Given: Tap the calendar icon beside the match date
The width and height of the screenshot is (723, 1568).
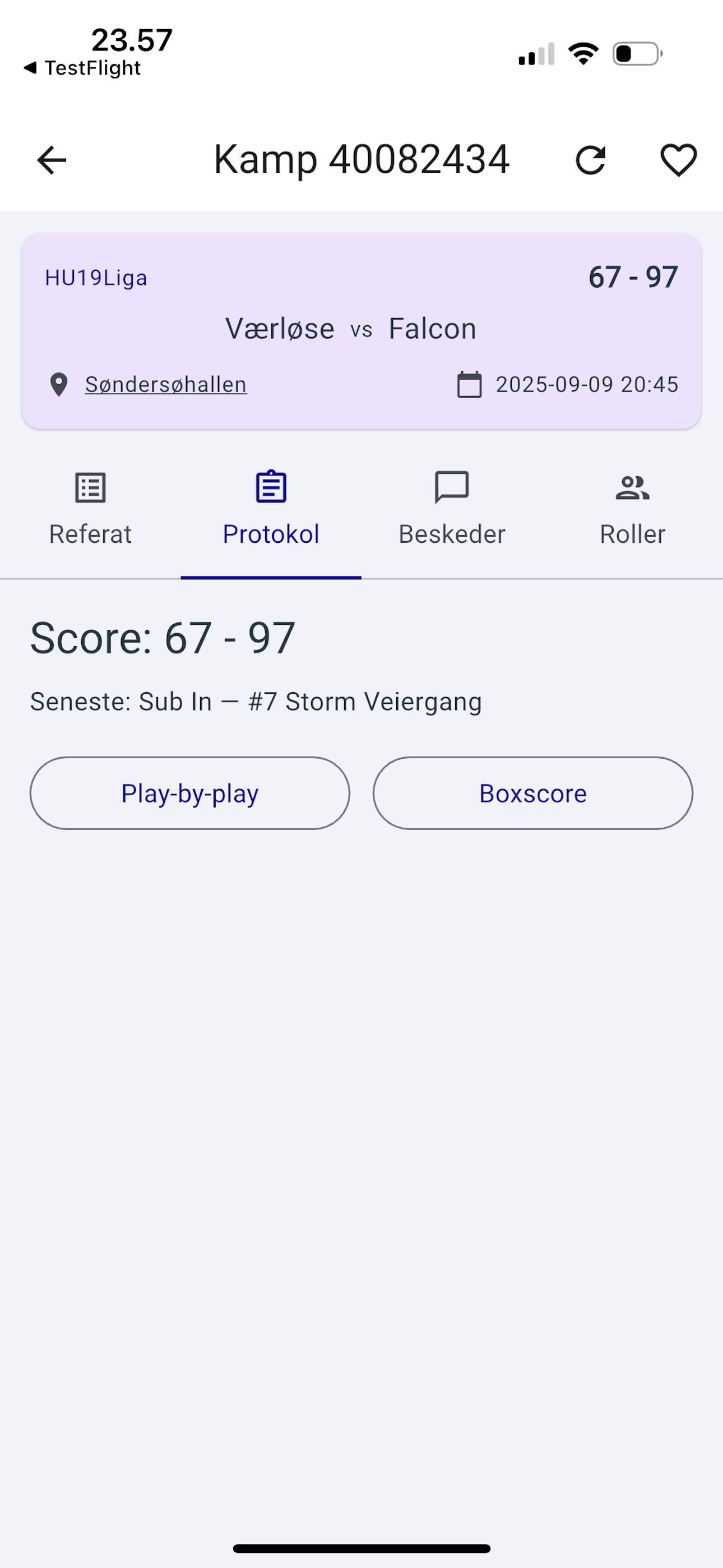Looking at the screenshot, I should [468, 384].
